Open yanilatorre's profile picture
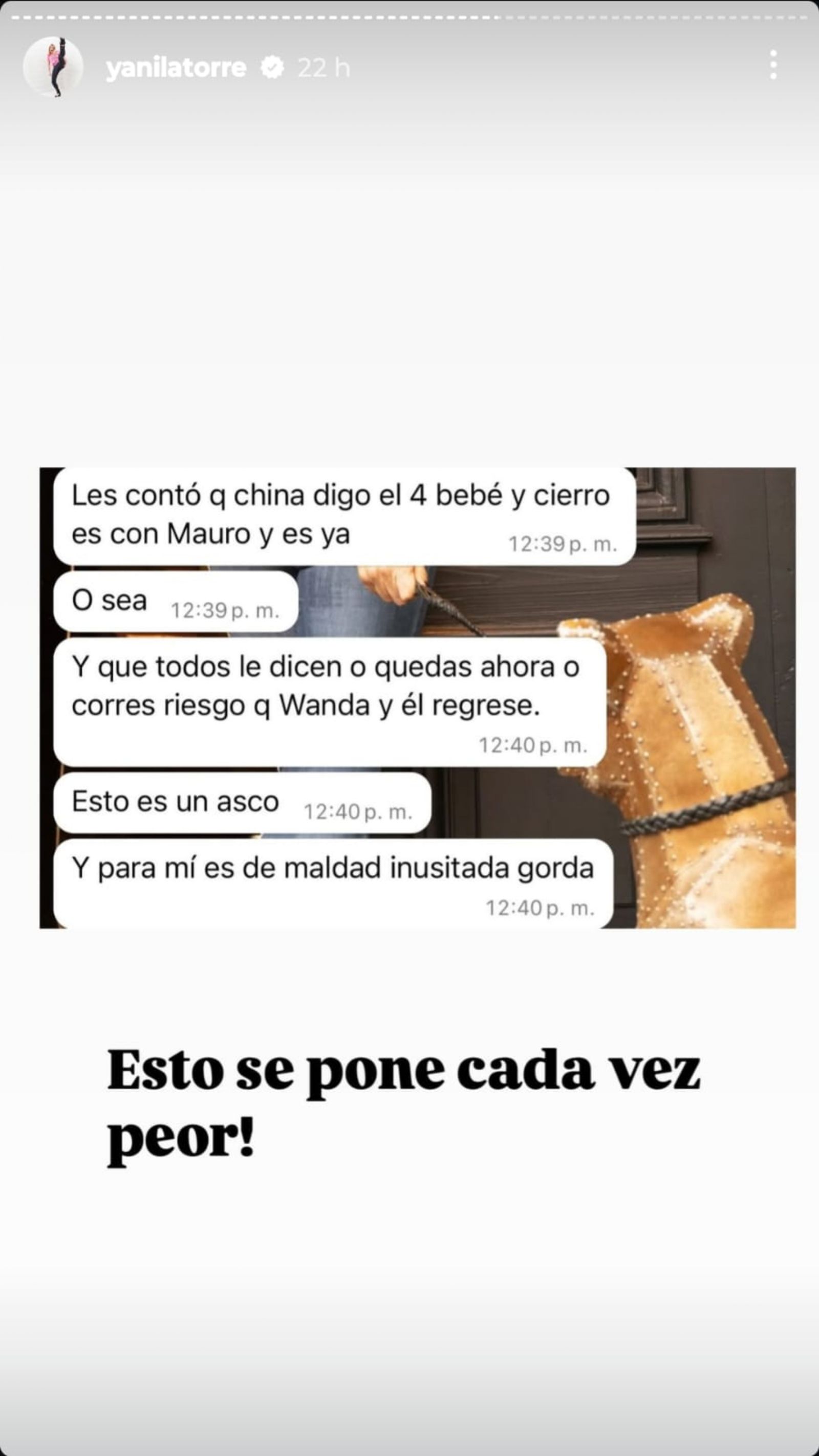Viewport: 819px width, 1456px height. pyautogui.click(x=53, y=67)
